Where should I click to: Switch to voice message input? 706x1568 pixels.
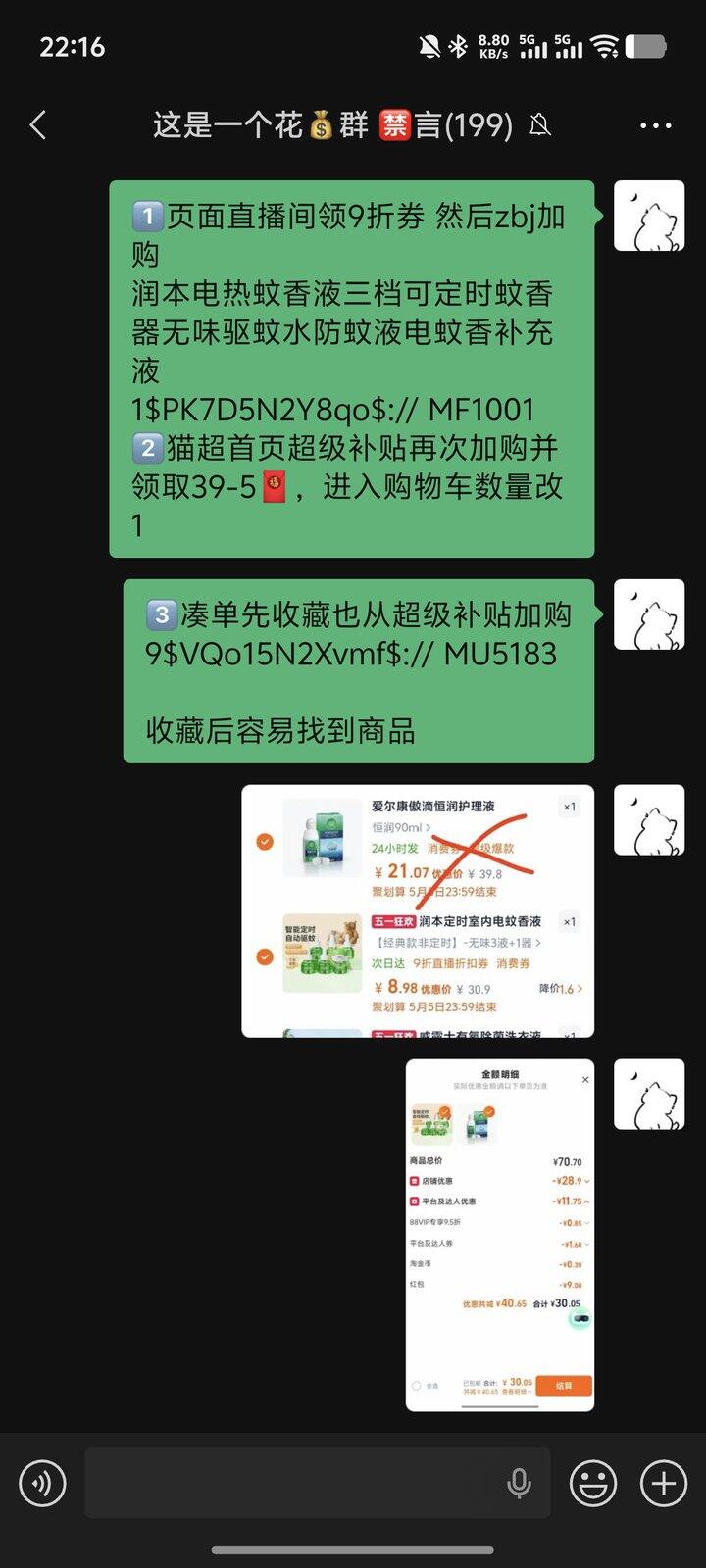(x=42, y=1483)
